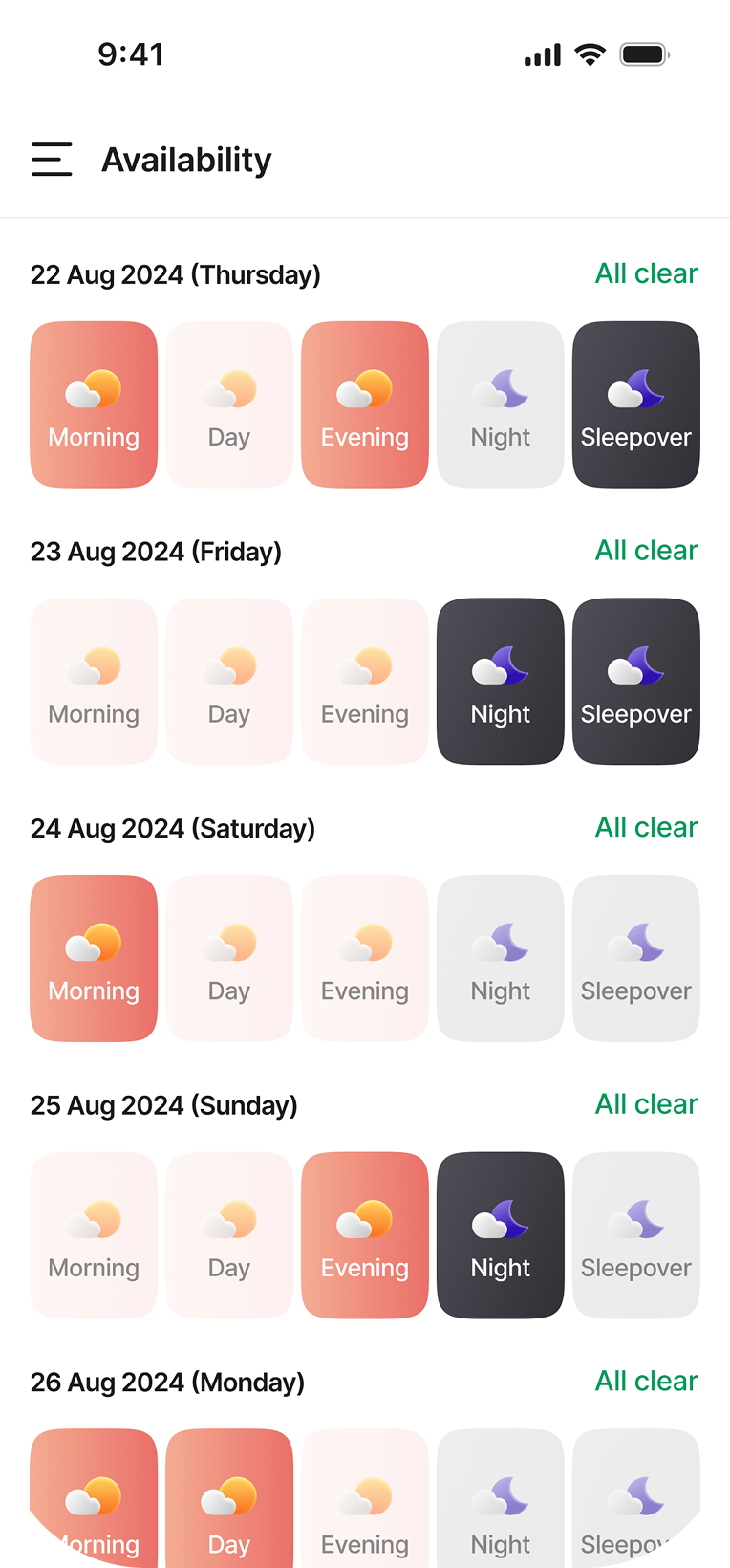The height and width of the screenshot is (1568, 730).
Task: Choose Day on 24 Aug Saturday
Action: click(229, 958)
